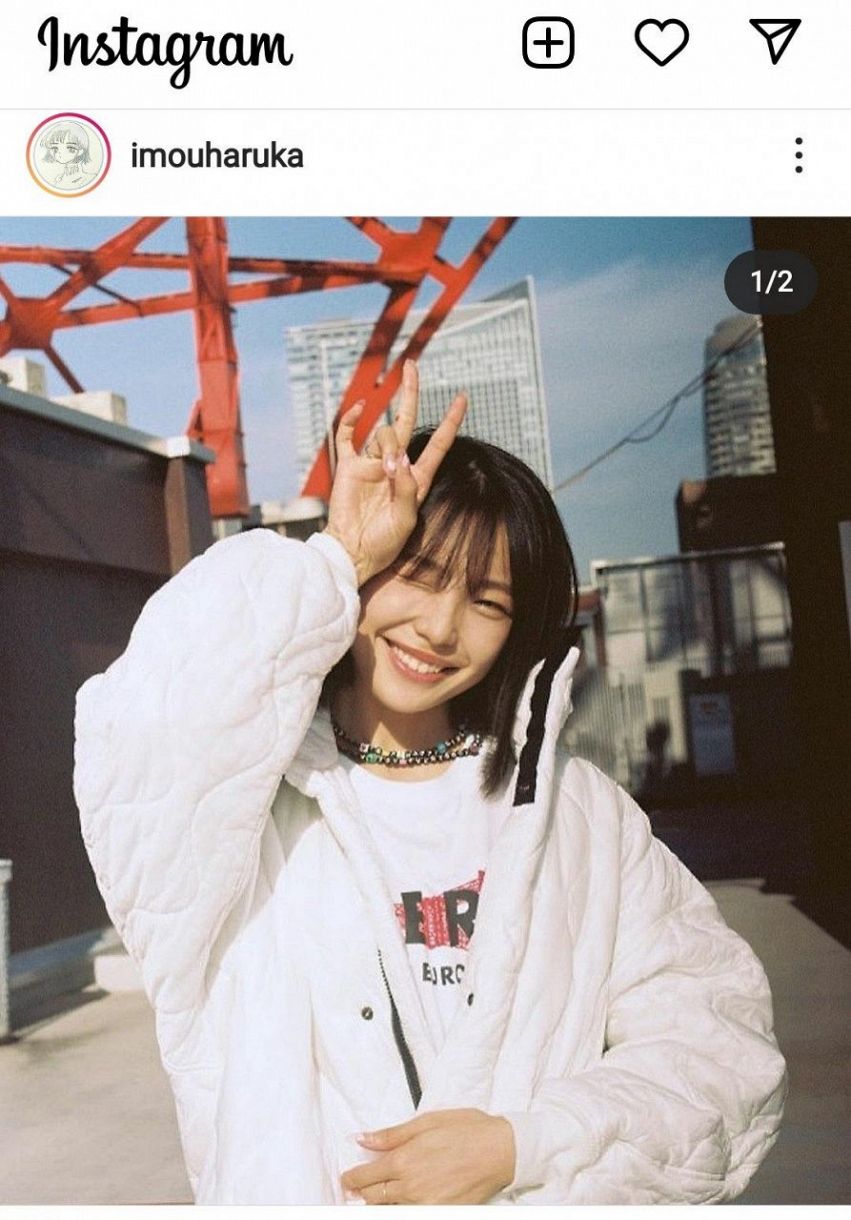Image resolution: width=851 pixels, height=1220 pixels.
Task: View imouharuka's story from profile picture
Action: coord(68,155)
